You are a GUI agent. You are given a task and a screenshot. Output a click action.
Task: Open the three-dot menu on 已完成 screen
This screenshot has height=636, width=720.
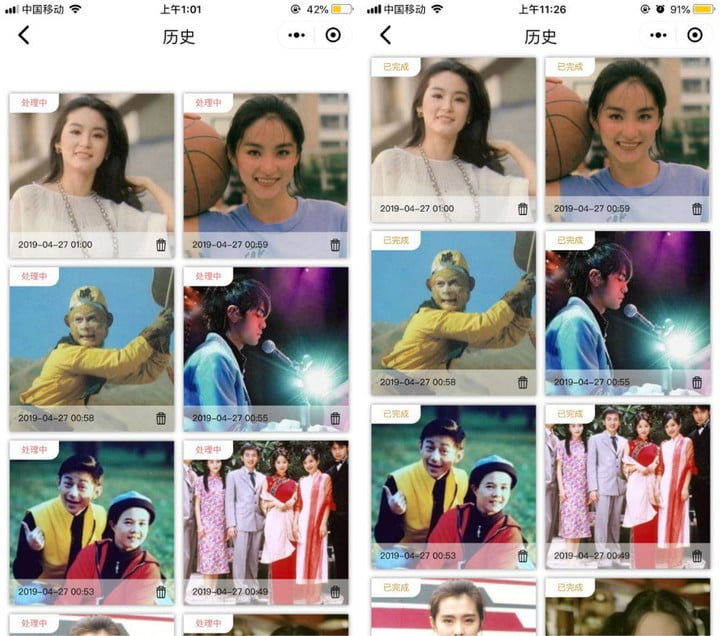pos(657,36)
